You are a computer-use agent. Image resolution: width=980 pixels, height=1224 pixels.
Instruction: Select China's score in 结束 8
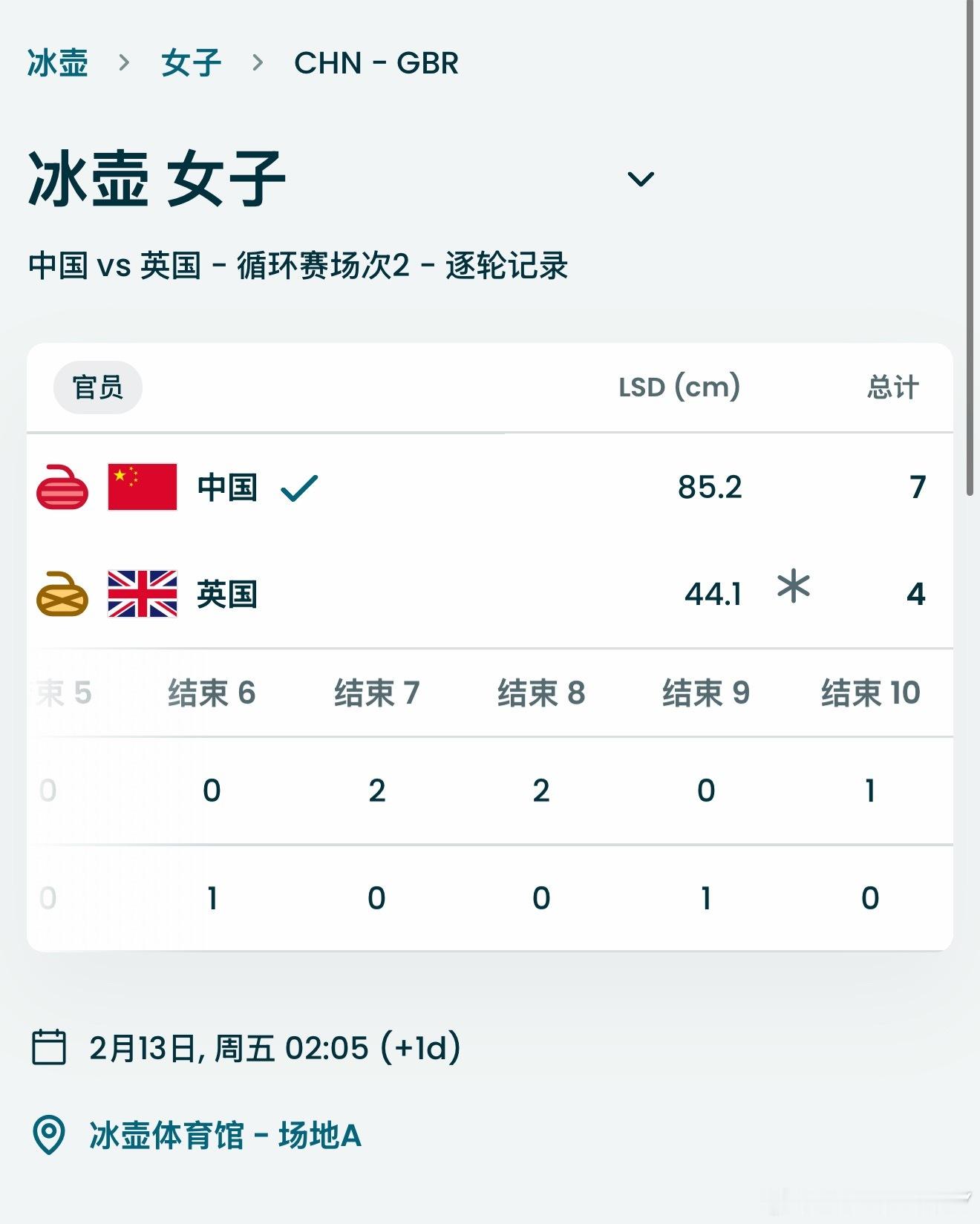click(541, 791)
